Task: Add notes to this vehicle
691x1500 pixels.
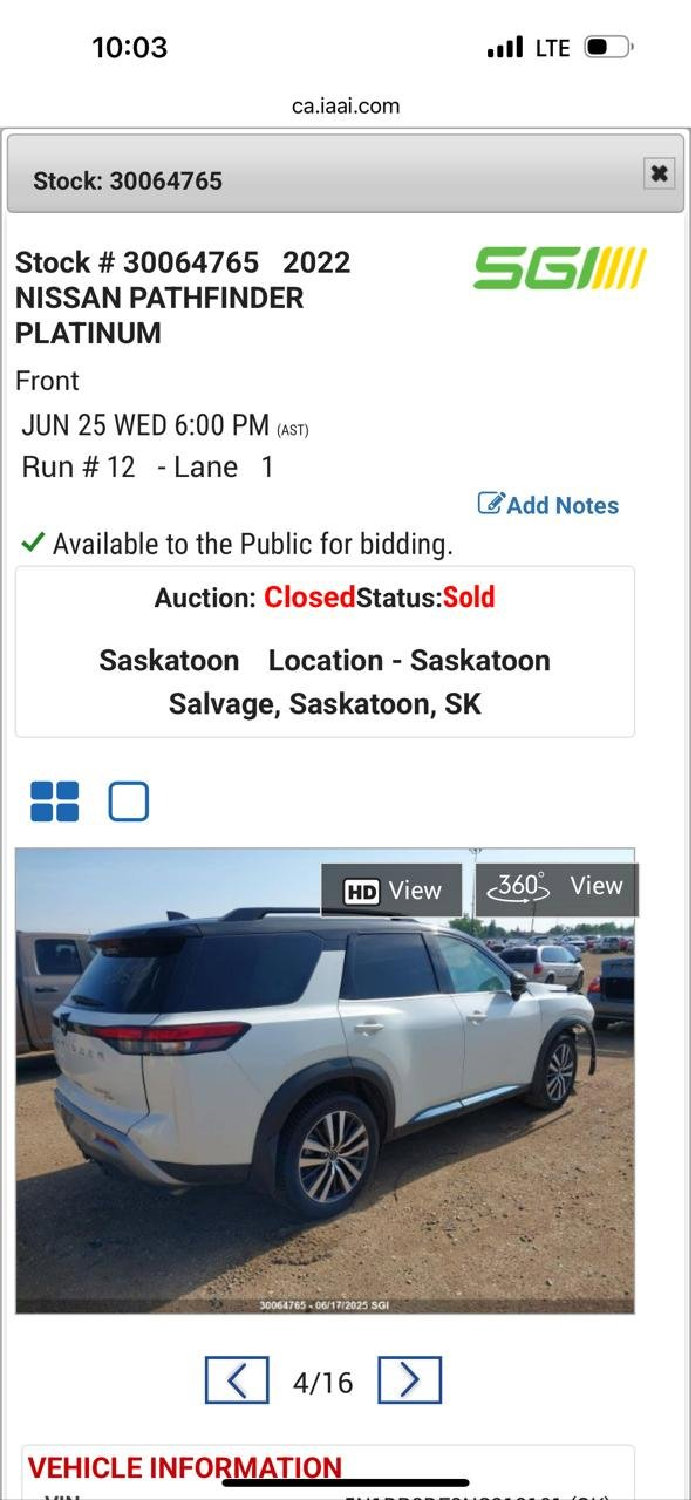Action: (x=548, y=505)
